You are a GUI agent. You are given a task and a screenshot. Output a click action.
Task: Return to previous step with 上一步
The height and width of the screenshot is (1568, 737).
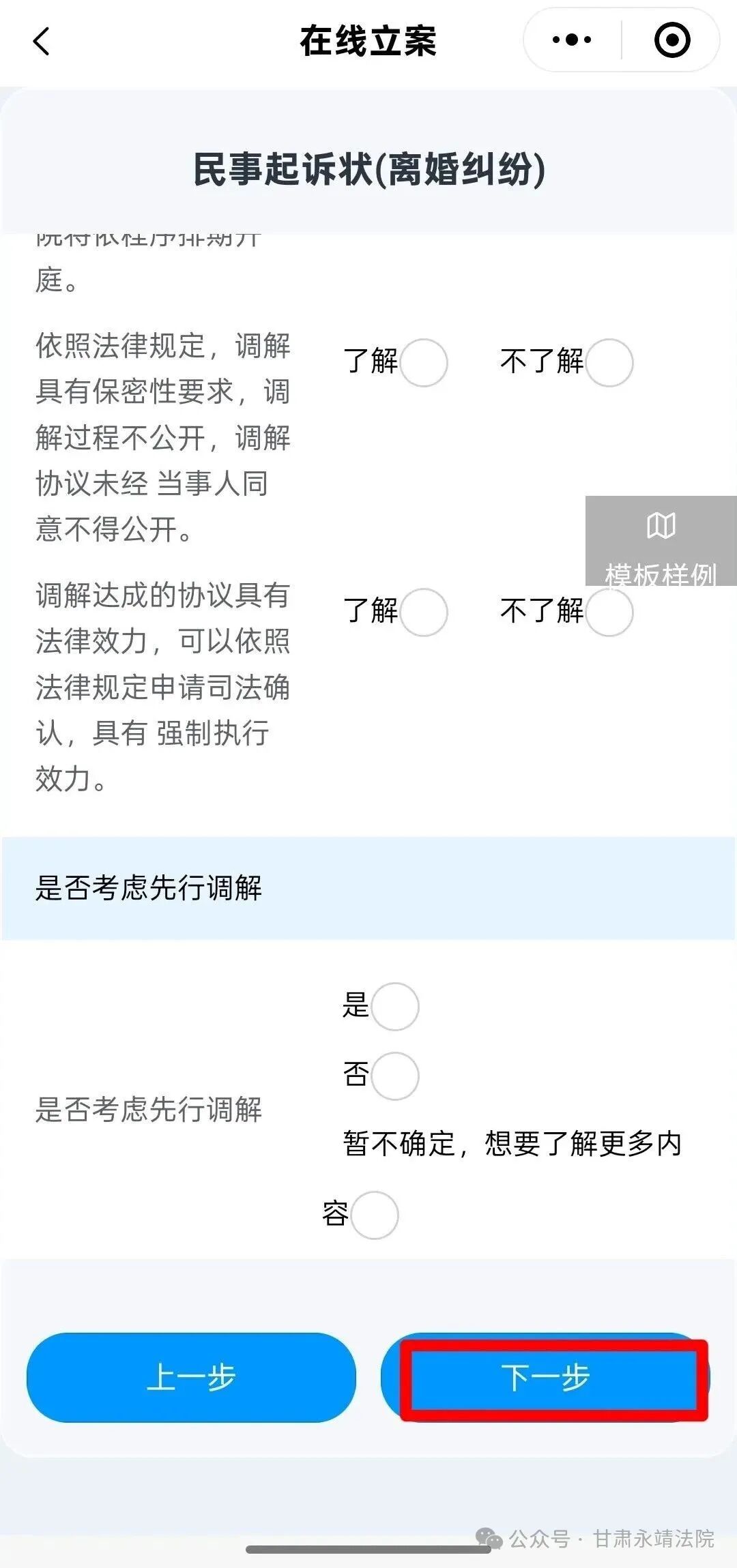tap(191, 1377)
